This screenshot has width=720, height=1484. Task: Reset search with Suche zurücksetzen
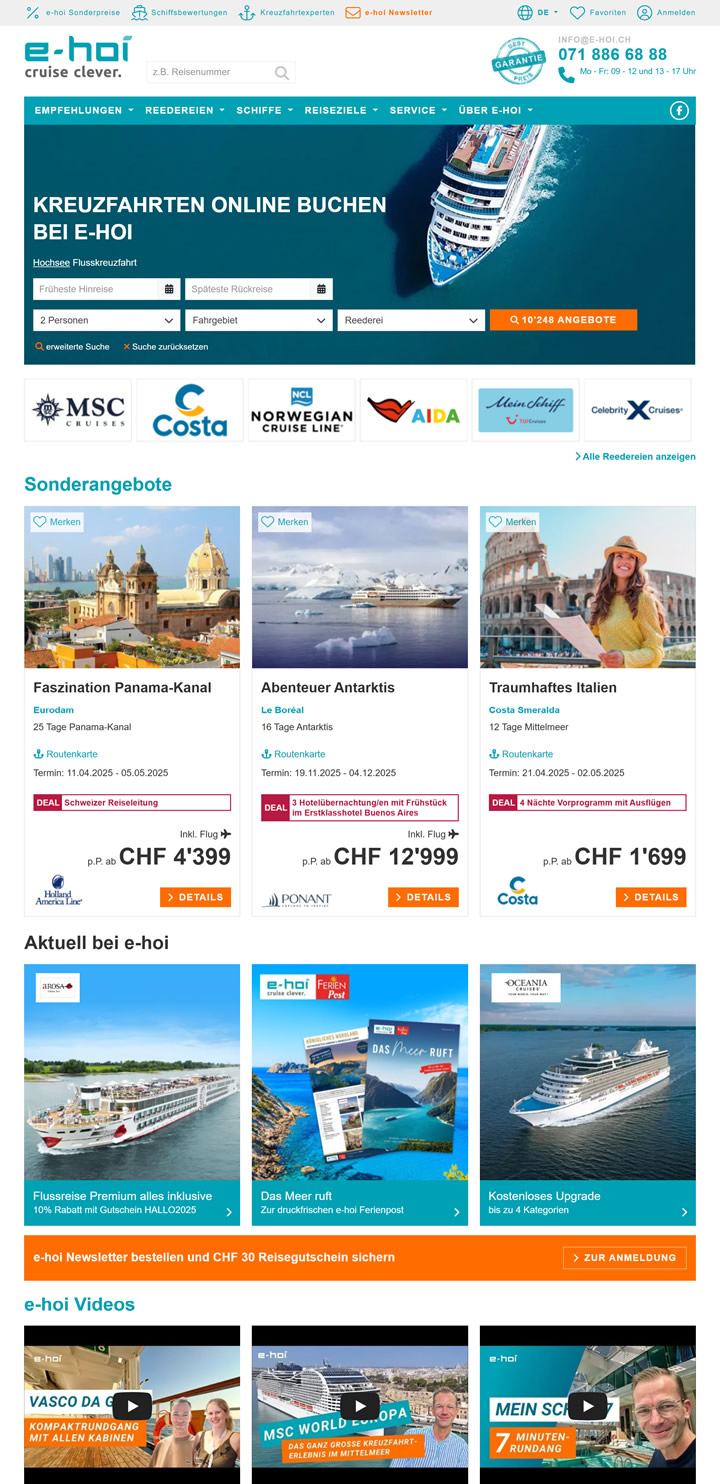(166, 347)
